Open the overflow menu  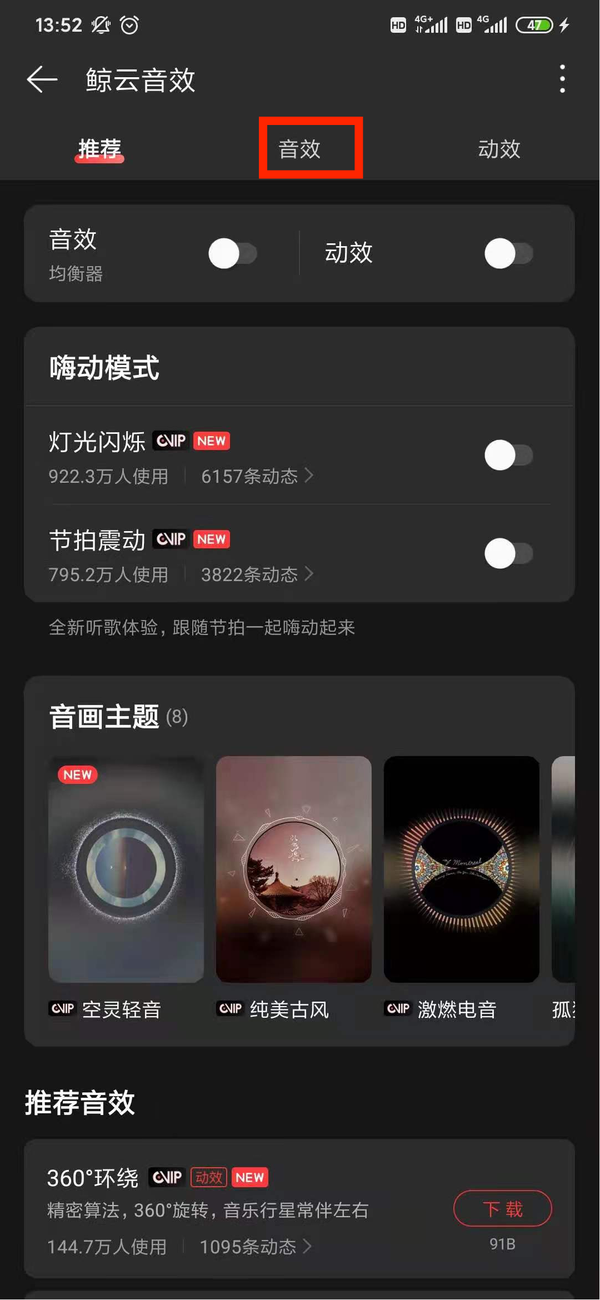563,79
